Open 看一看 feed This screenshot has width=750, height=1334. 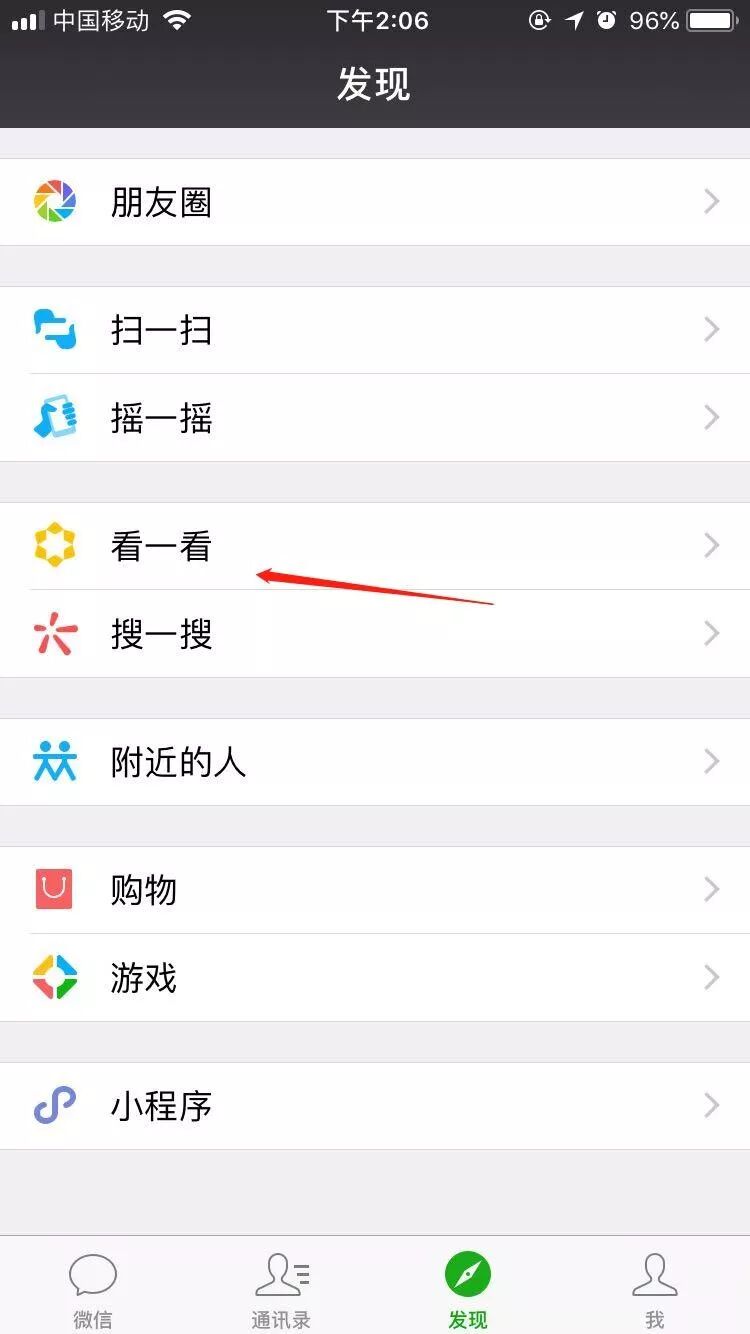375,546
